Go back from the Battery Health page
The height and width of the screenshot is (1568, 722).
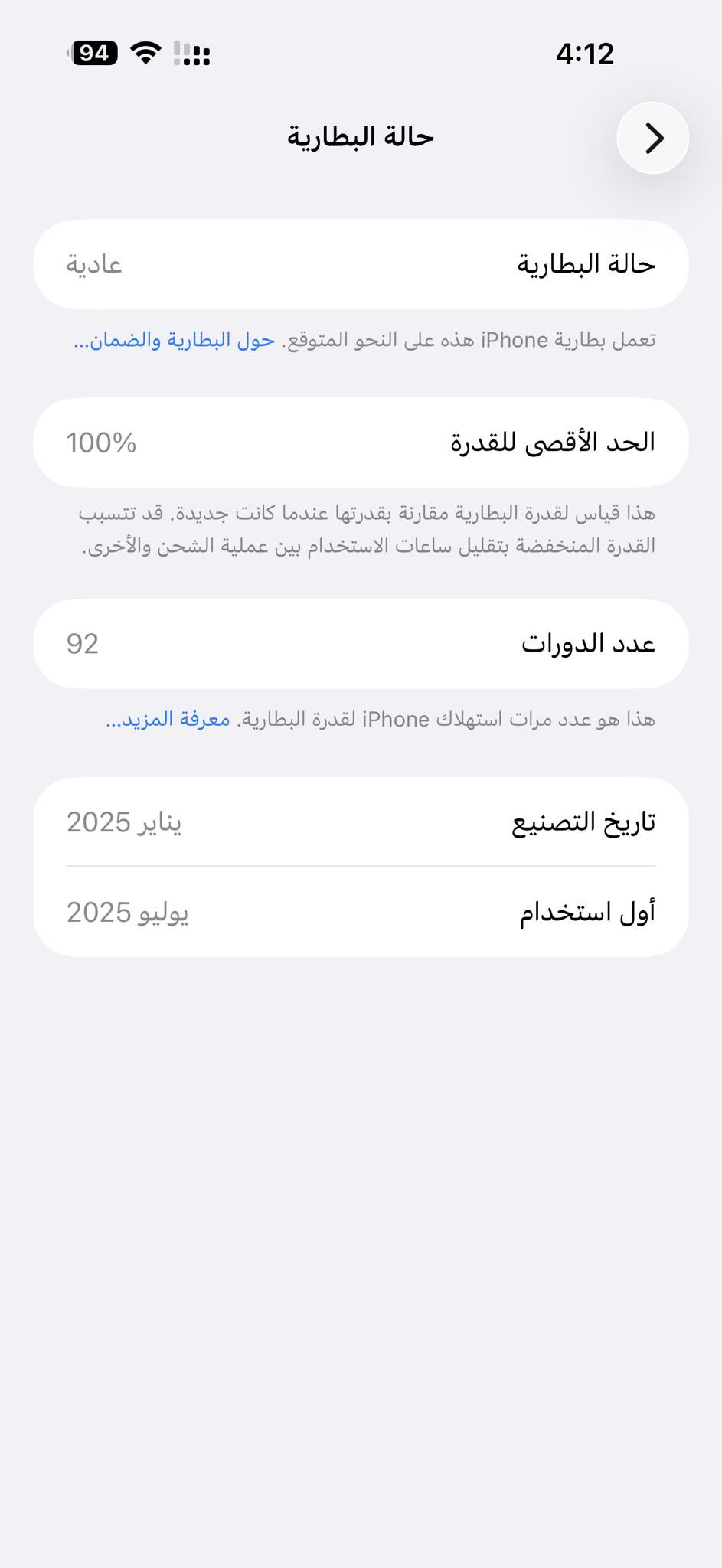coord(652,139)
